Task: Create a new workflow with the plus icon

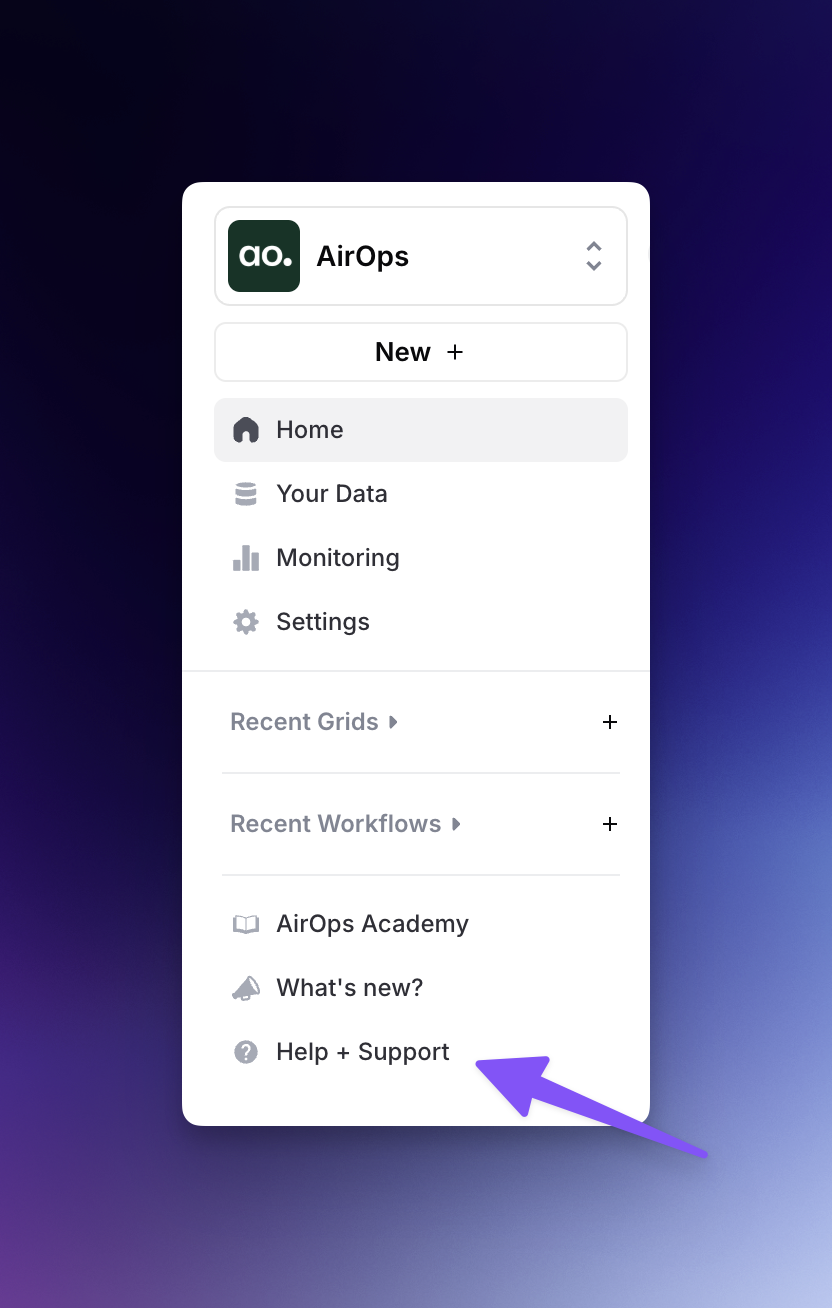Action: [x=610, y=824]
